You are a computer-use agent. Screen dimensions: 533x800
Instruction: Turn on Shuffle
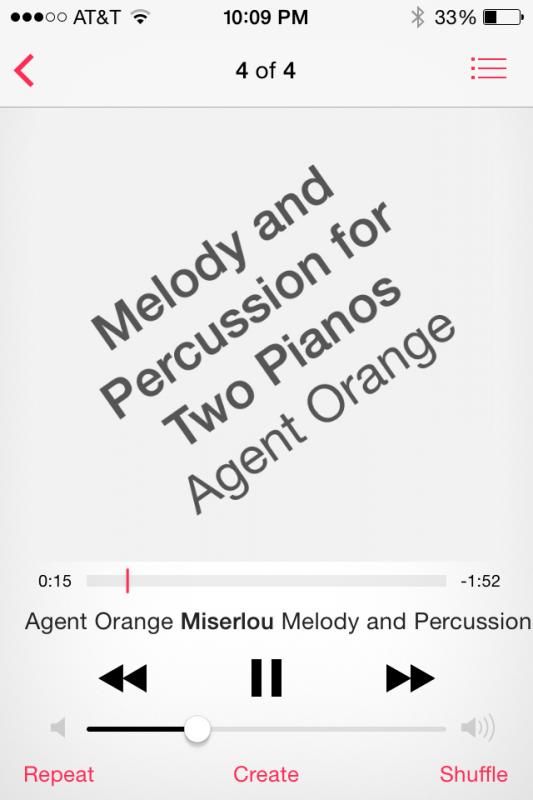(474, 774)
